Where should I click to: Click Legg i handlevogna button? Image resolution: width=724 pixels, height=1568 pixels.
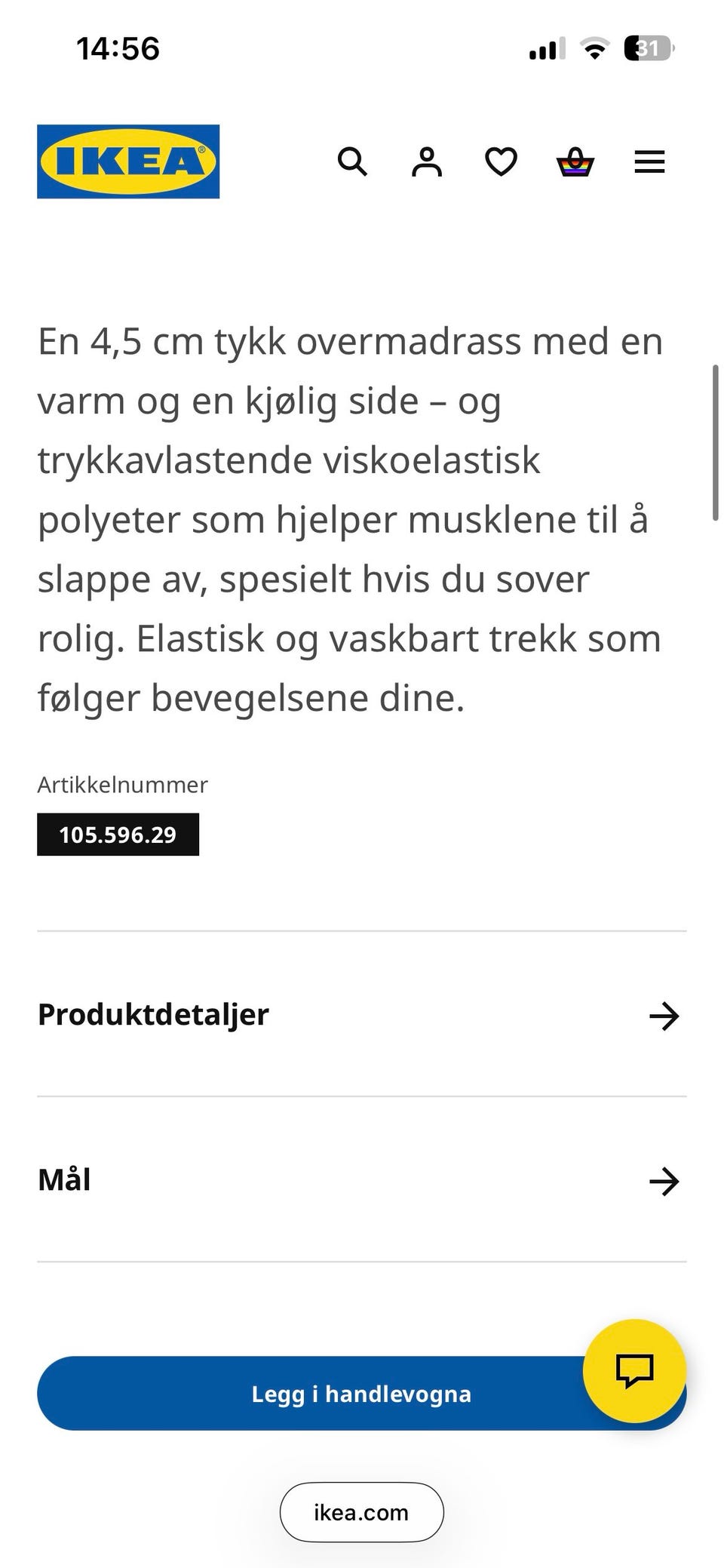(361, 1393)
